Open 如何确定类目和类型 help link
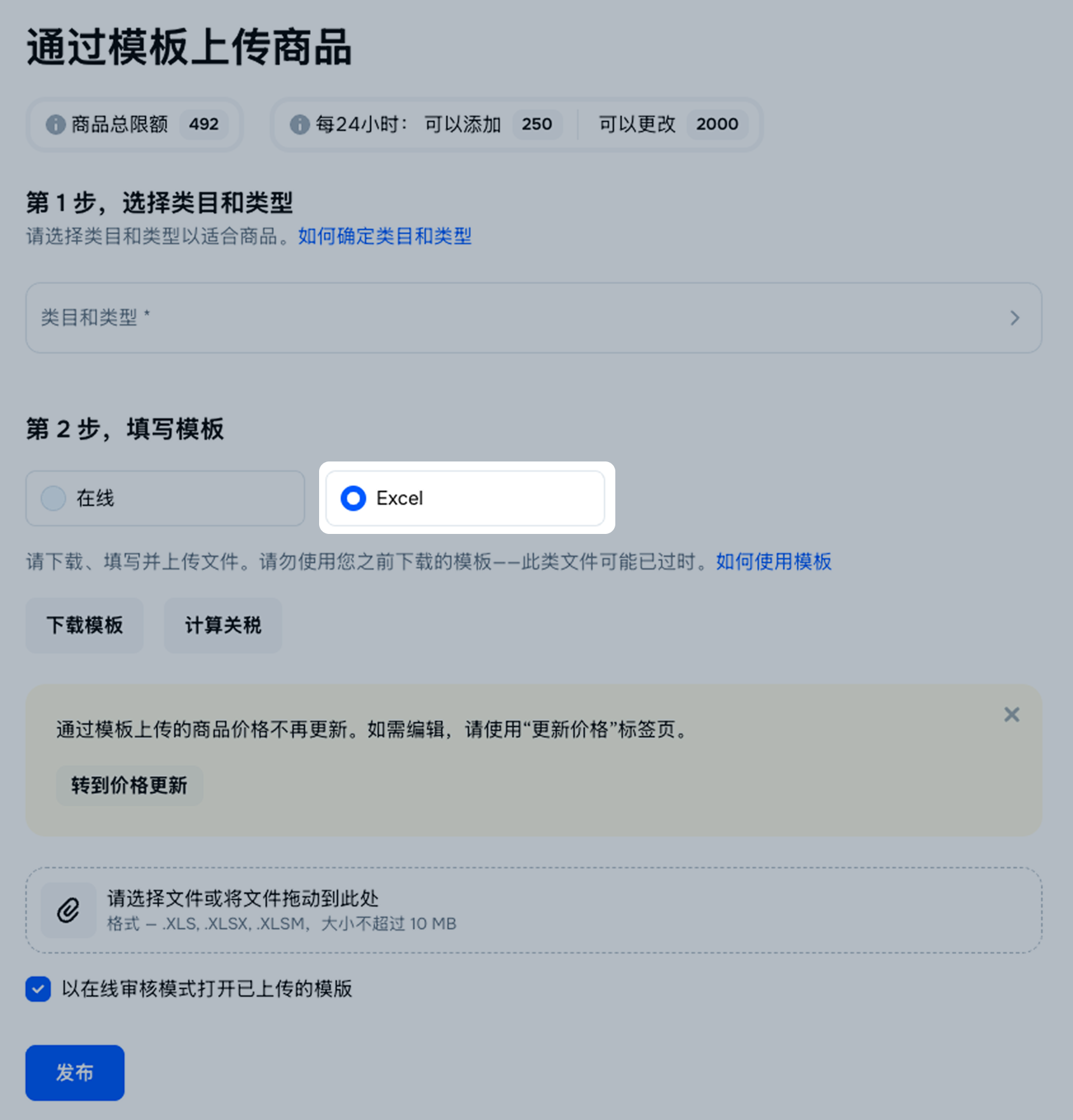Image resolution: width=1073 pixels, height=1120 pixels. click(385, 236)
